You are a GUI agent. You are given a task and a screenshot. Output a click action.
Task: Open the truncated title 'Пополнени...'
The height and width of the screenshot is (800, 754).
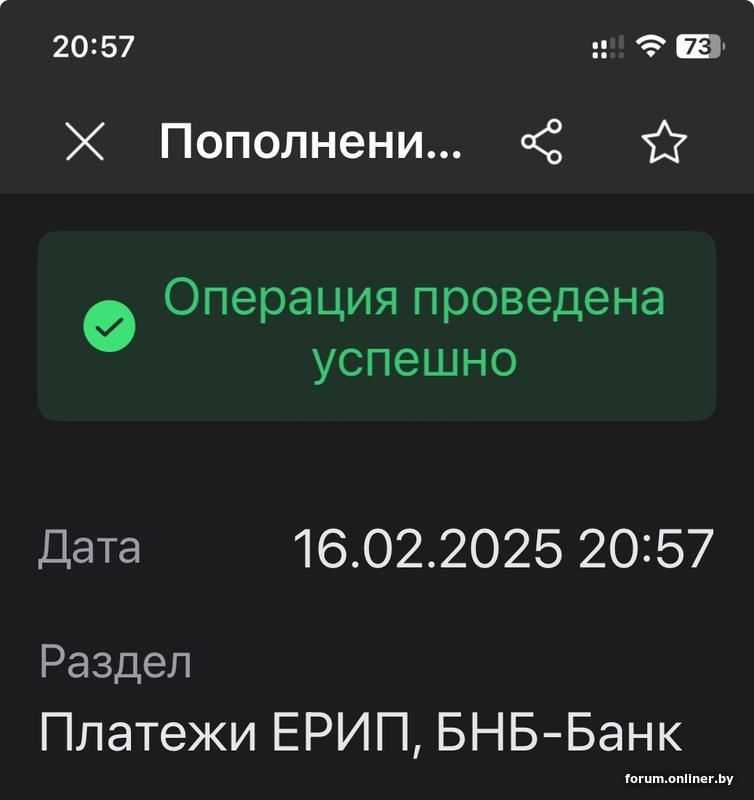pyautogui.click(x=310, y=143)
